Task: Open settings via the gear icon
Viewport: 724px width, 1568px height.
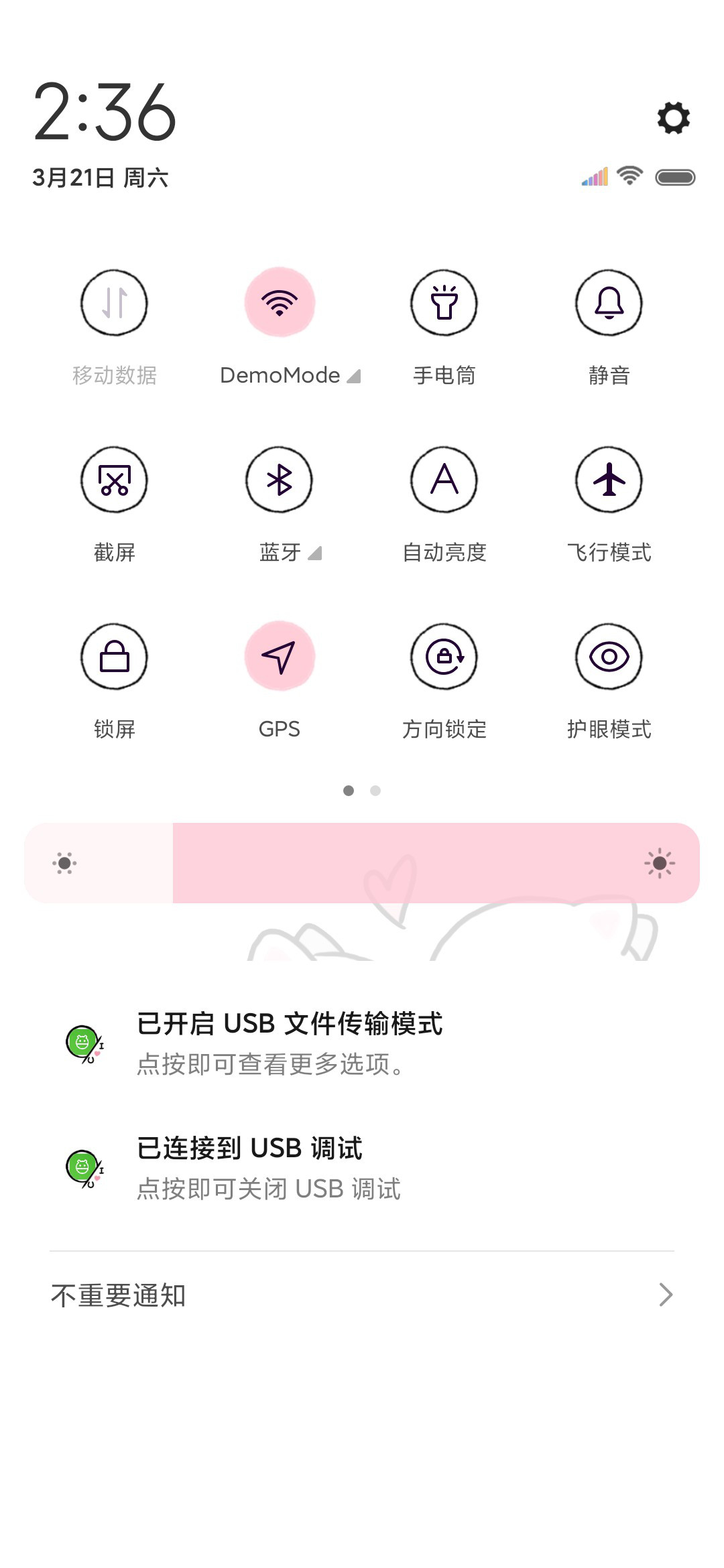Action: pyautogui.click(x=674, y=118)
